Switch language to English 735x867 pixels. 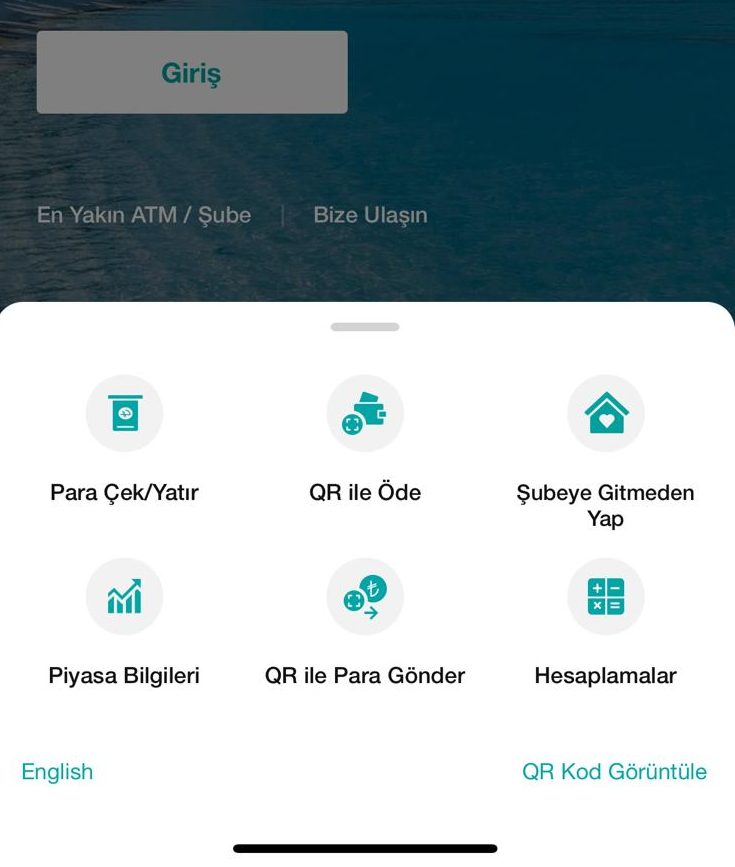pyautogui.click(x=57, y=772)
